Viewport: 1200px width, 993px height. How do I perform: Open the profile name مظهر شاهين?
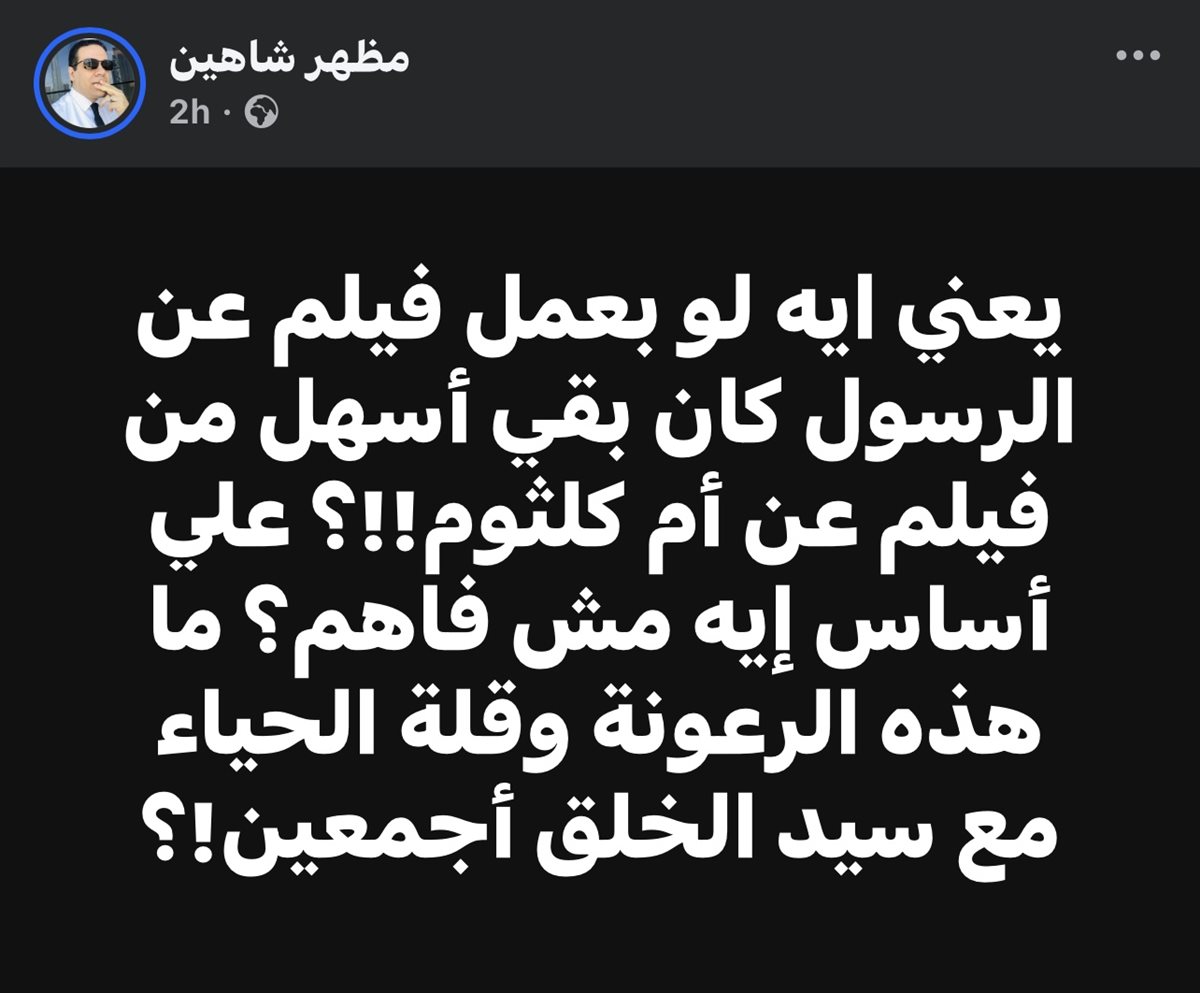click(x=290, y=60)
